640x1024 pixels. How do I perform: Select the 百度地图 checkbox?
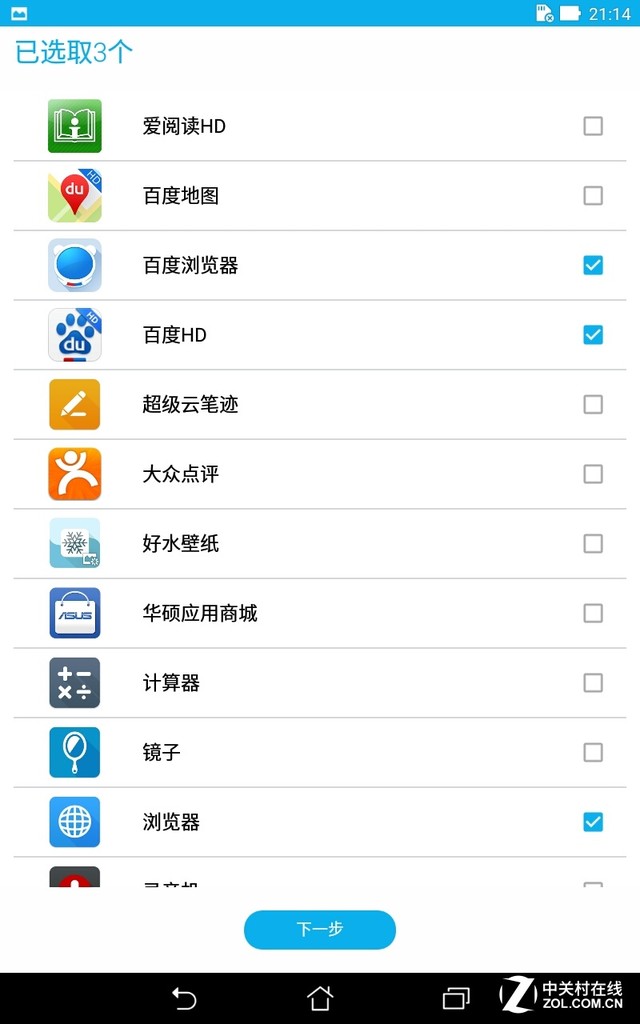[592, 195]
